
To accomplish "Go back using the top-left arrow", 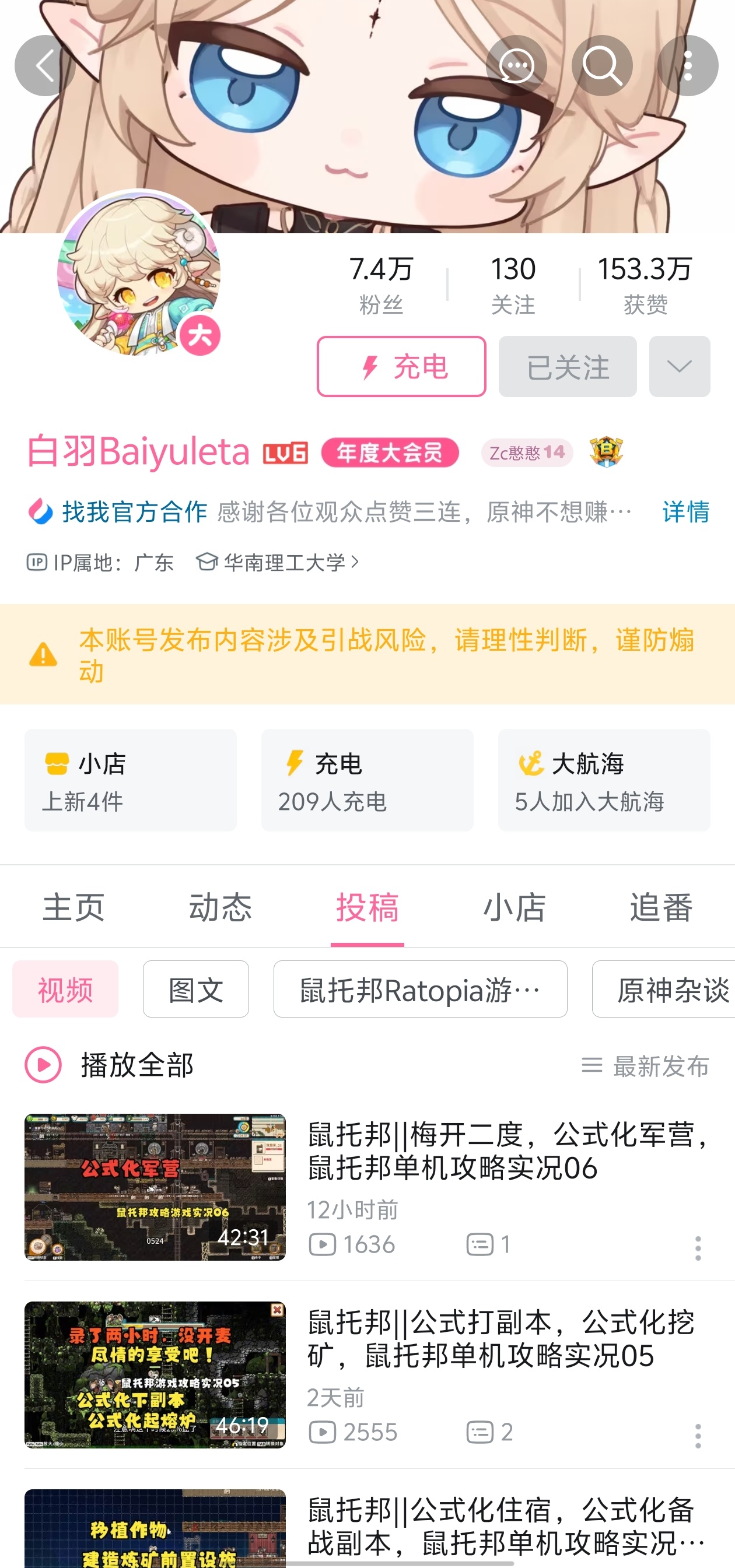I will [x=44, y=66].
